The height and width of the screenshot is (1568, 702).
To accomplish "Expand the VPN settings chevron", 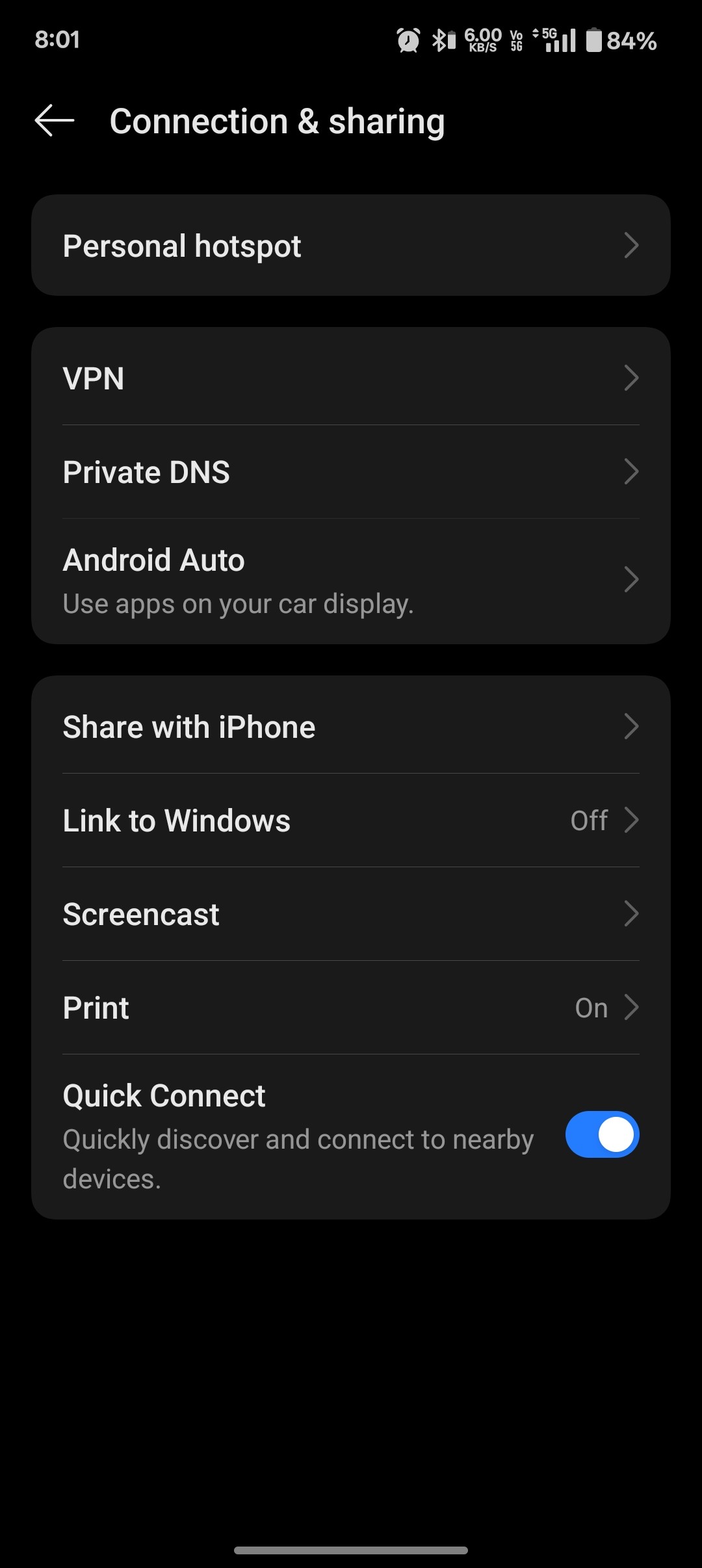I will (x=631, y=378).
